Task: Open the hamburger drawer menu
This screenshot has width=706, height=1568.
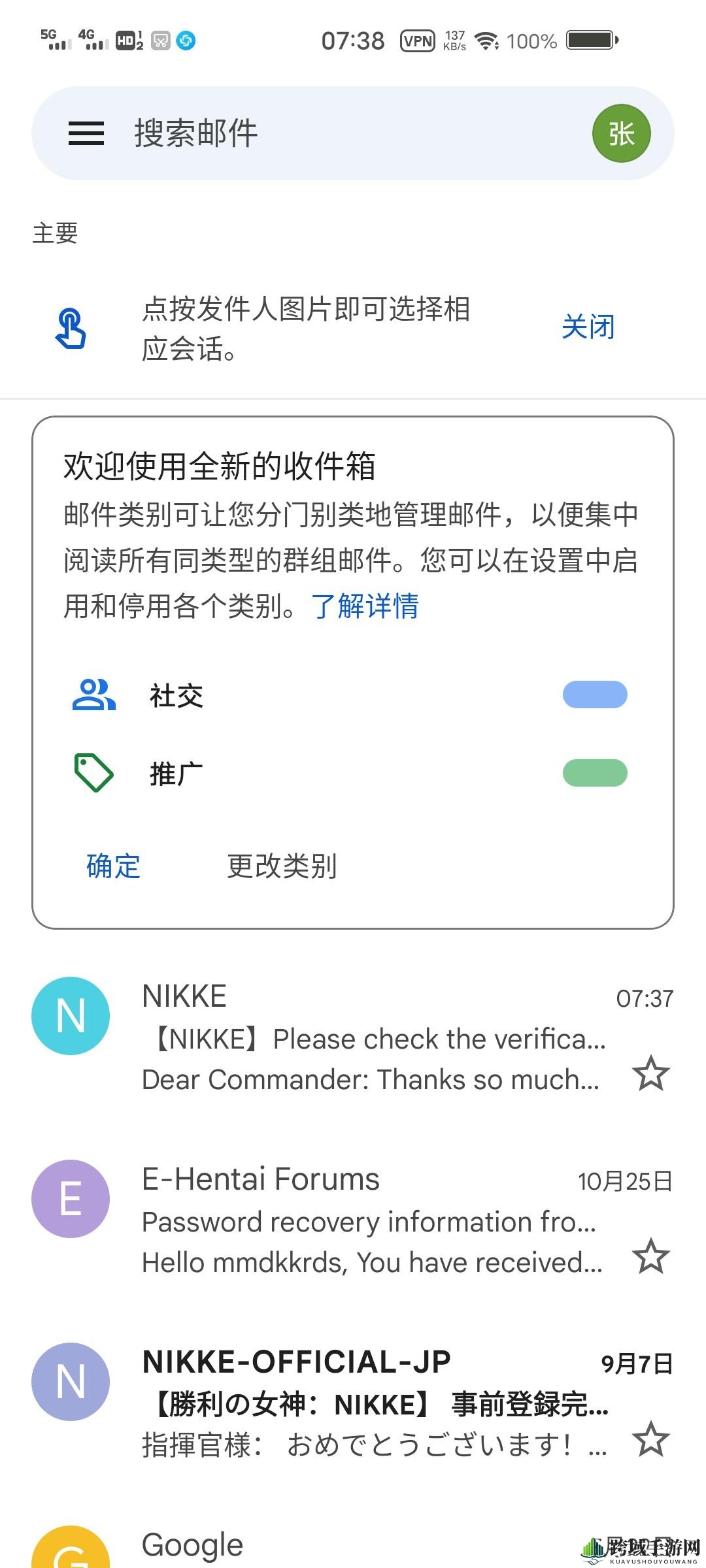Action: (x=86, y=133)
